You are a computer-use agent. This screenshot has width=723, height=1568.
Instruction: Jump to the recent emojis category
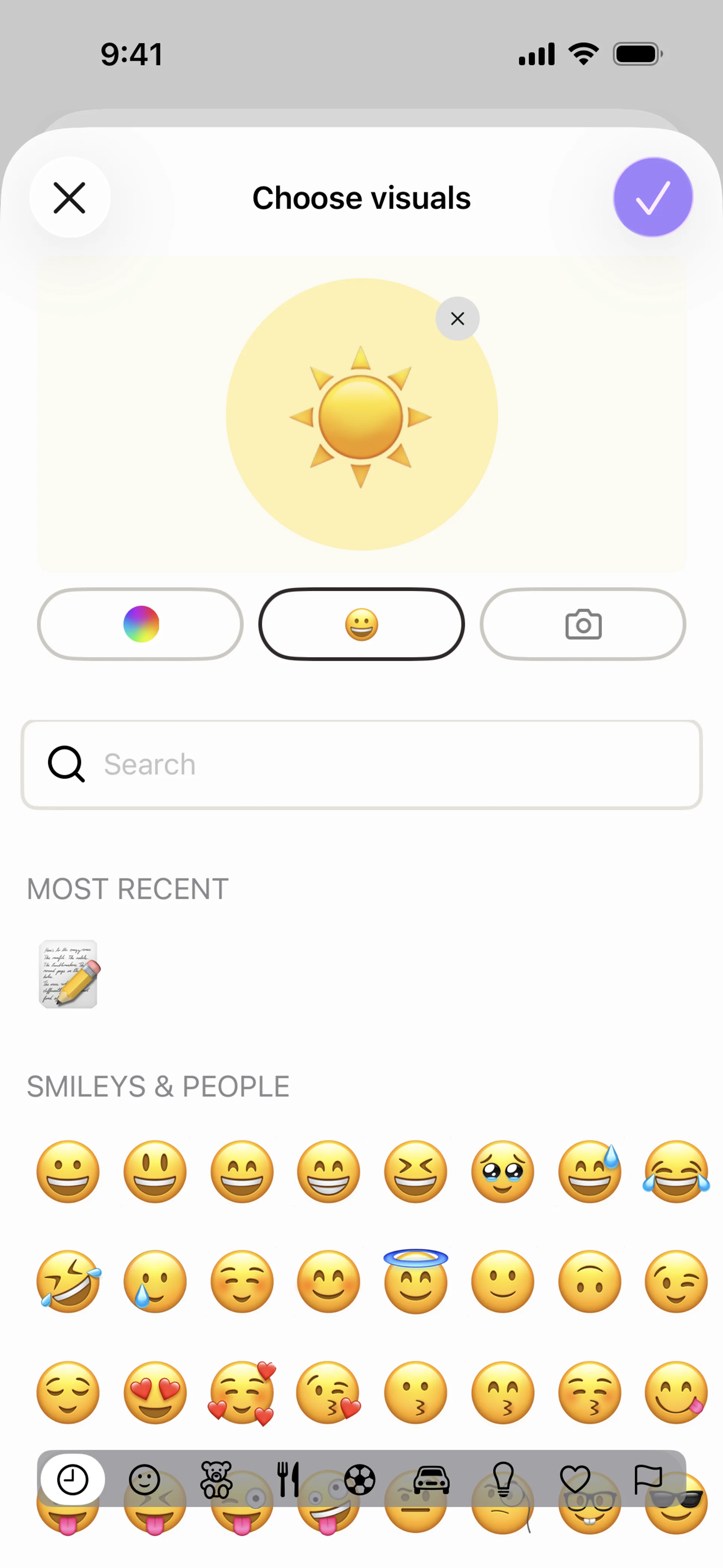[72, 1479]
